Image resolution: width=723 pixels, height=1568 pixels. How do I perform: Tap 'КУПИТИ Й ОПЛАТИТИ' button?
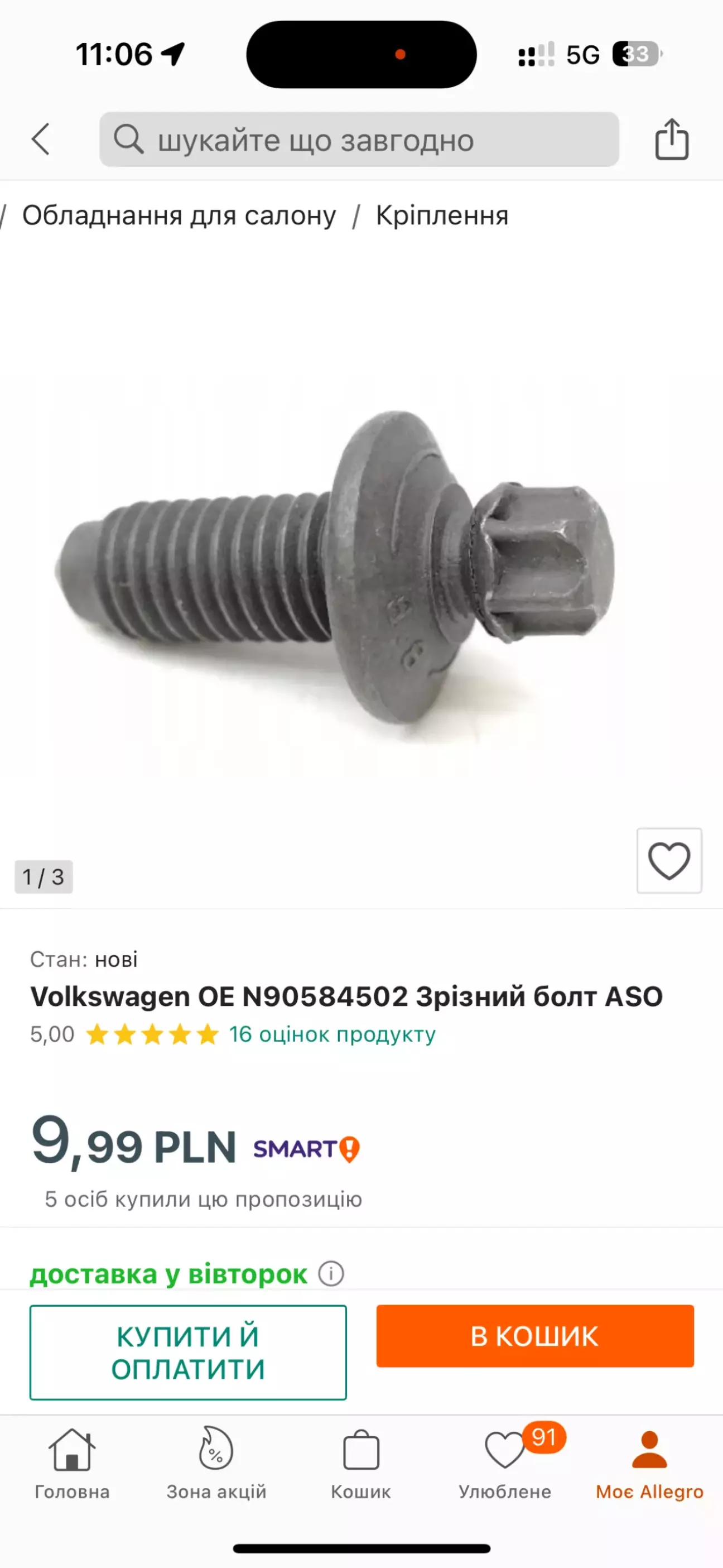pos(188,1352)
